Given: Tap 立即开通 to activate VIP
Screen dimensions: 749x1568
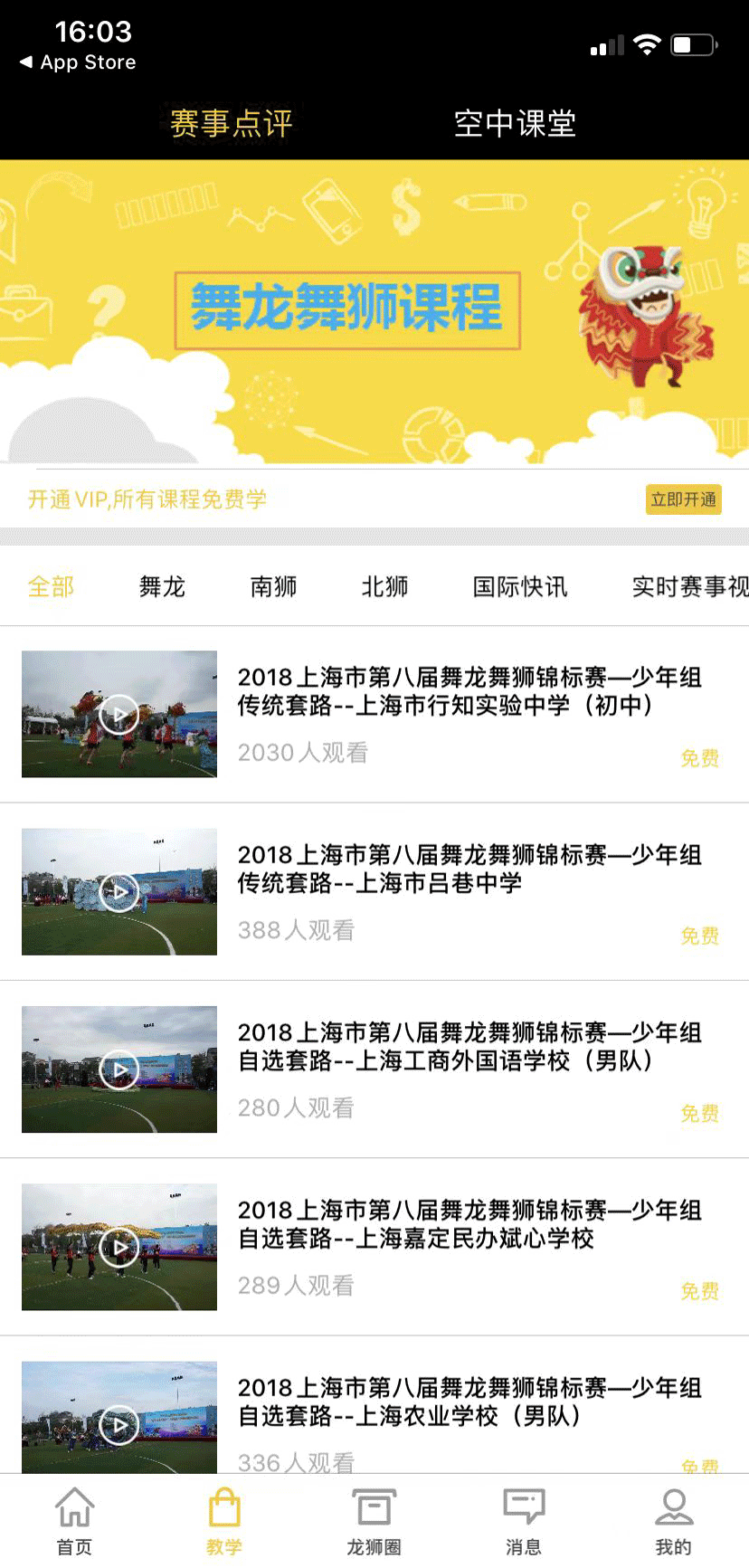Looking at the screenshot, I should pos(683,499).
